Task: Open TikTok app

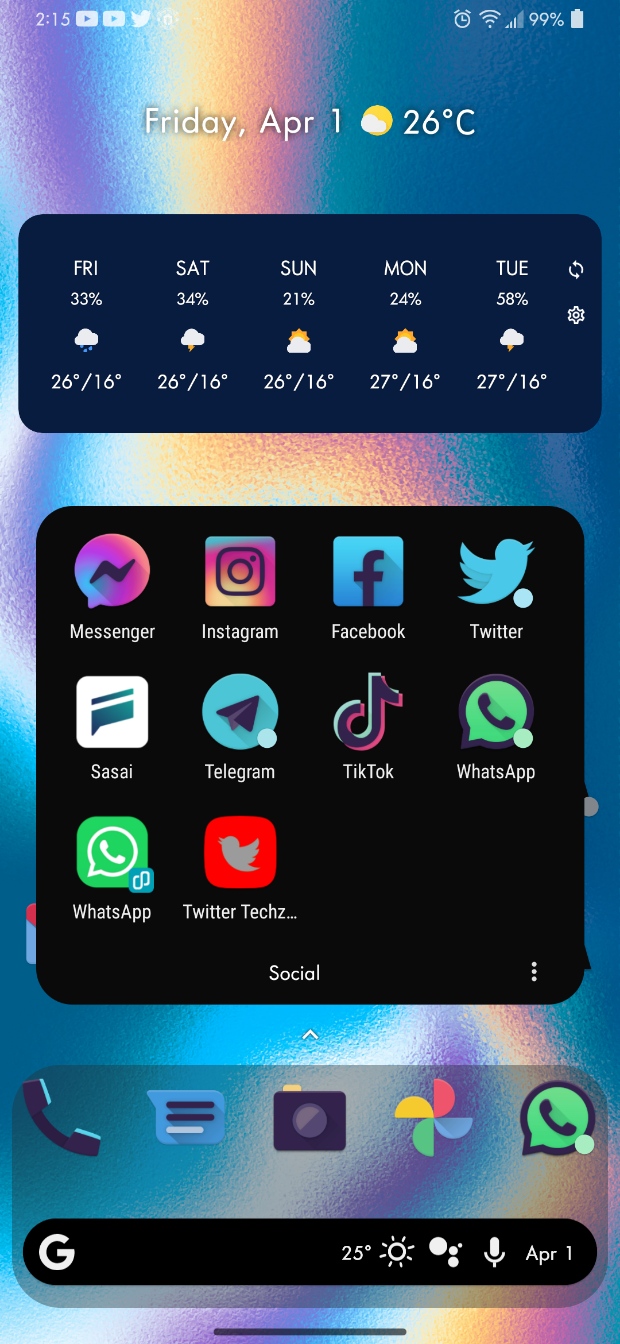Action: point(368,712)
